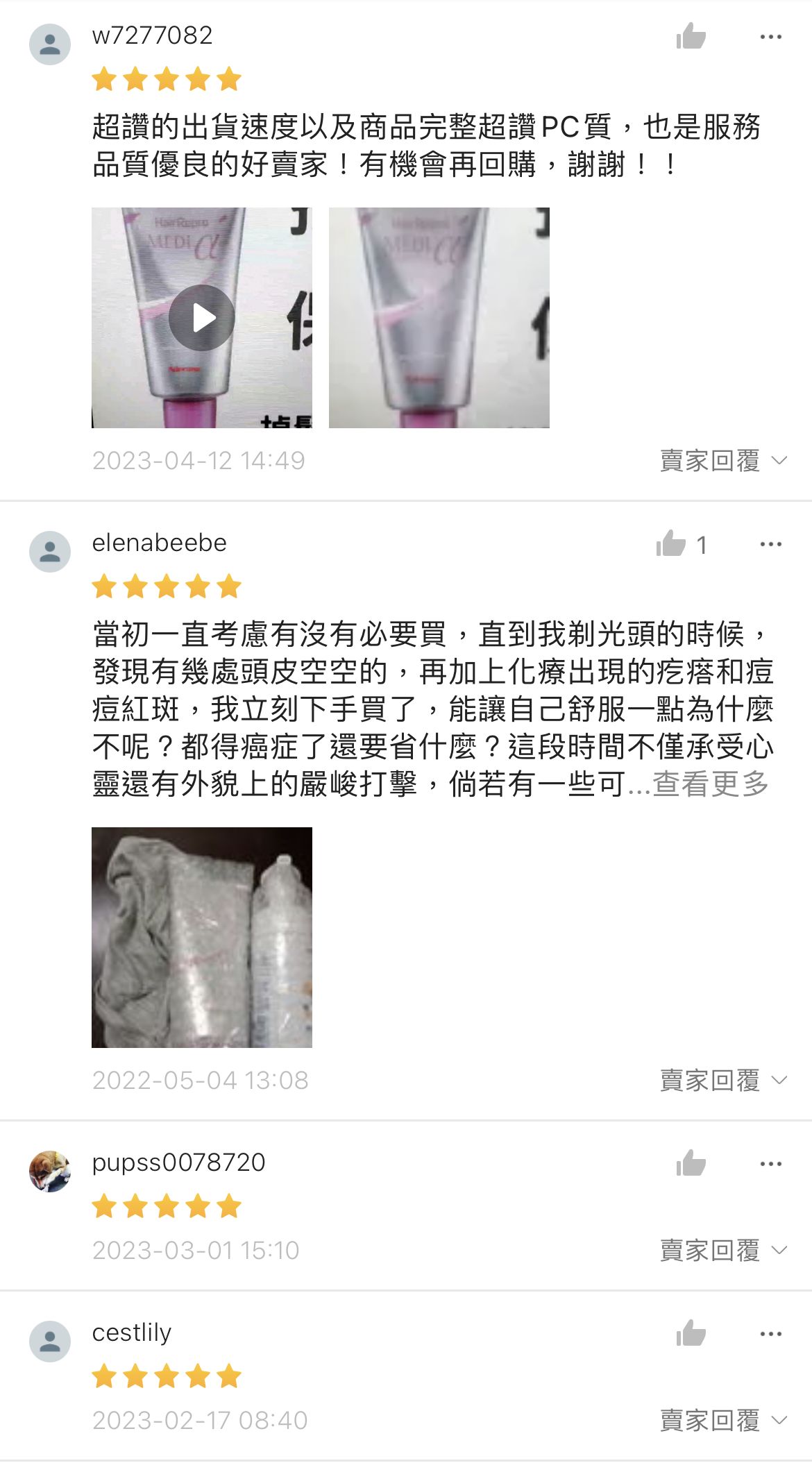The width and height of the screenshot is (812, 1463).
Task: Tap the thumbs up icon on cestlily's review
Action: point(690,1334)
